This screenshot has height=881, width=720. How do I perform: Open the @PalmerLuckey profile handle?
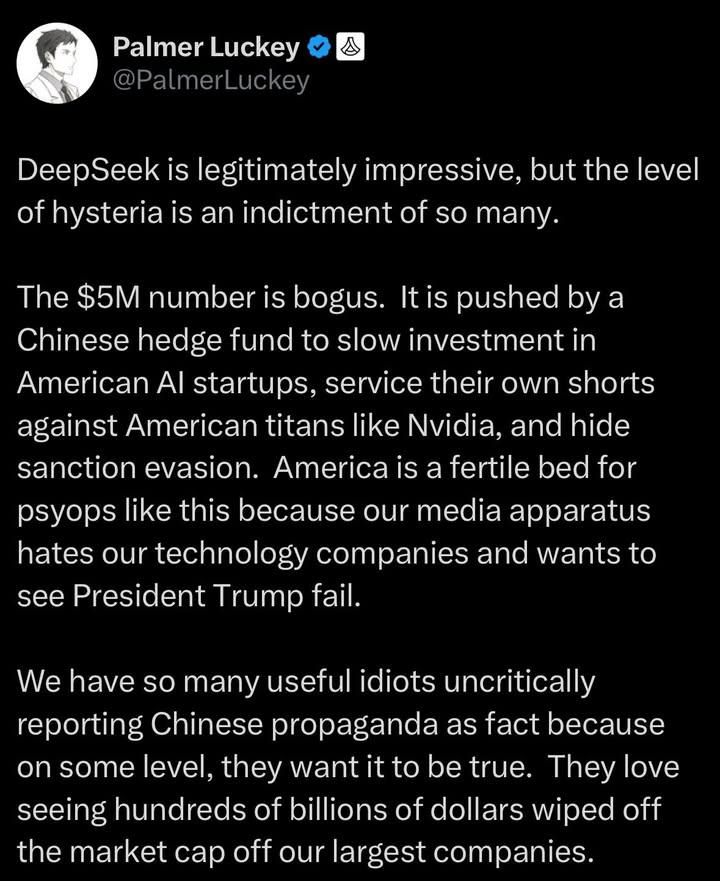[x=210, y=80]
